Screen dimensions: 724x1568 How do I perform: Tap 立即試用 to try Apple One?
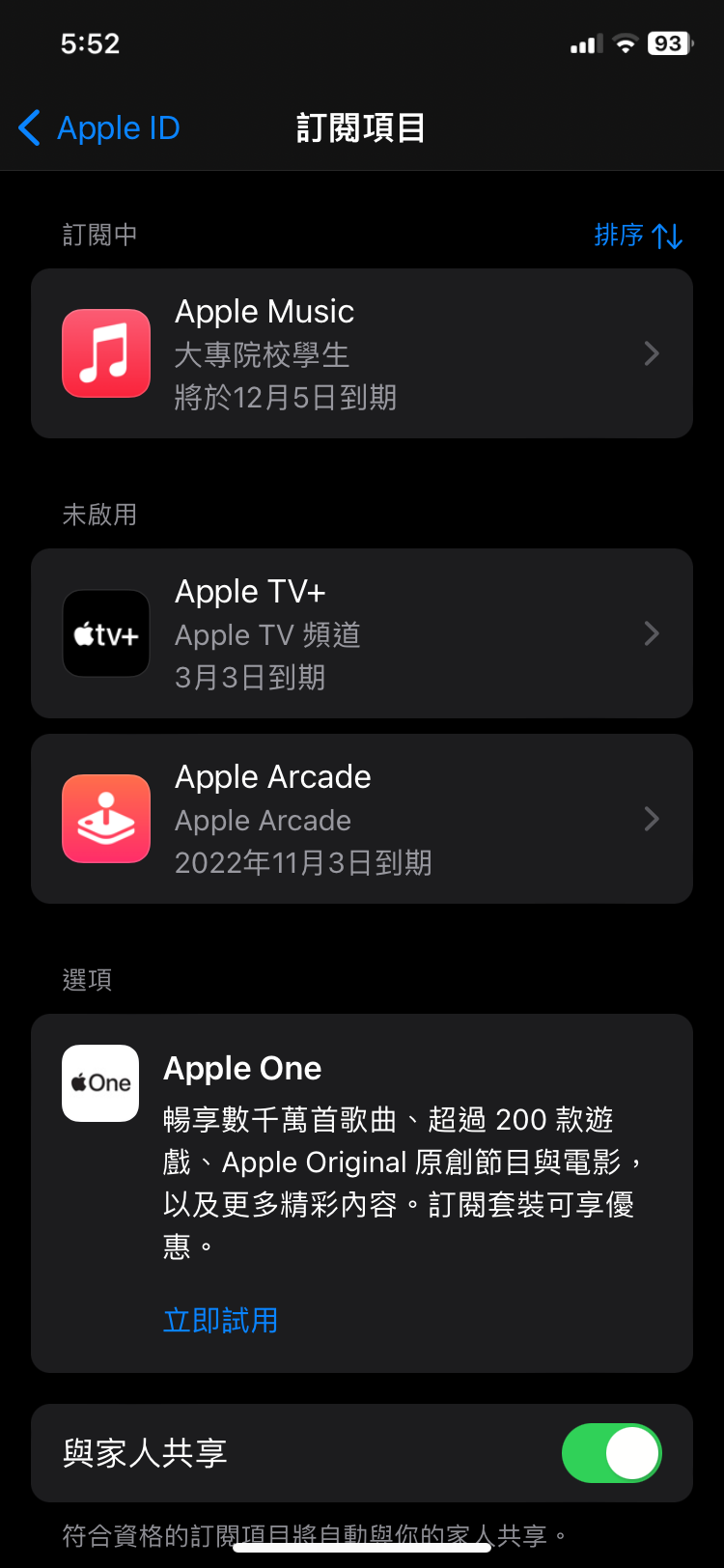click(220, 1320)
